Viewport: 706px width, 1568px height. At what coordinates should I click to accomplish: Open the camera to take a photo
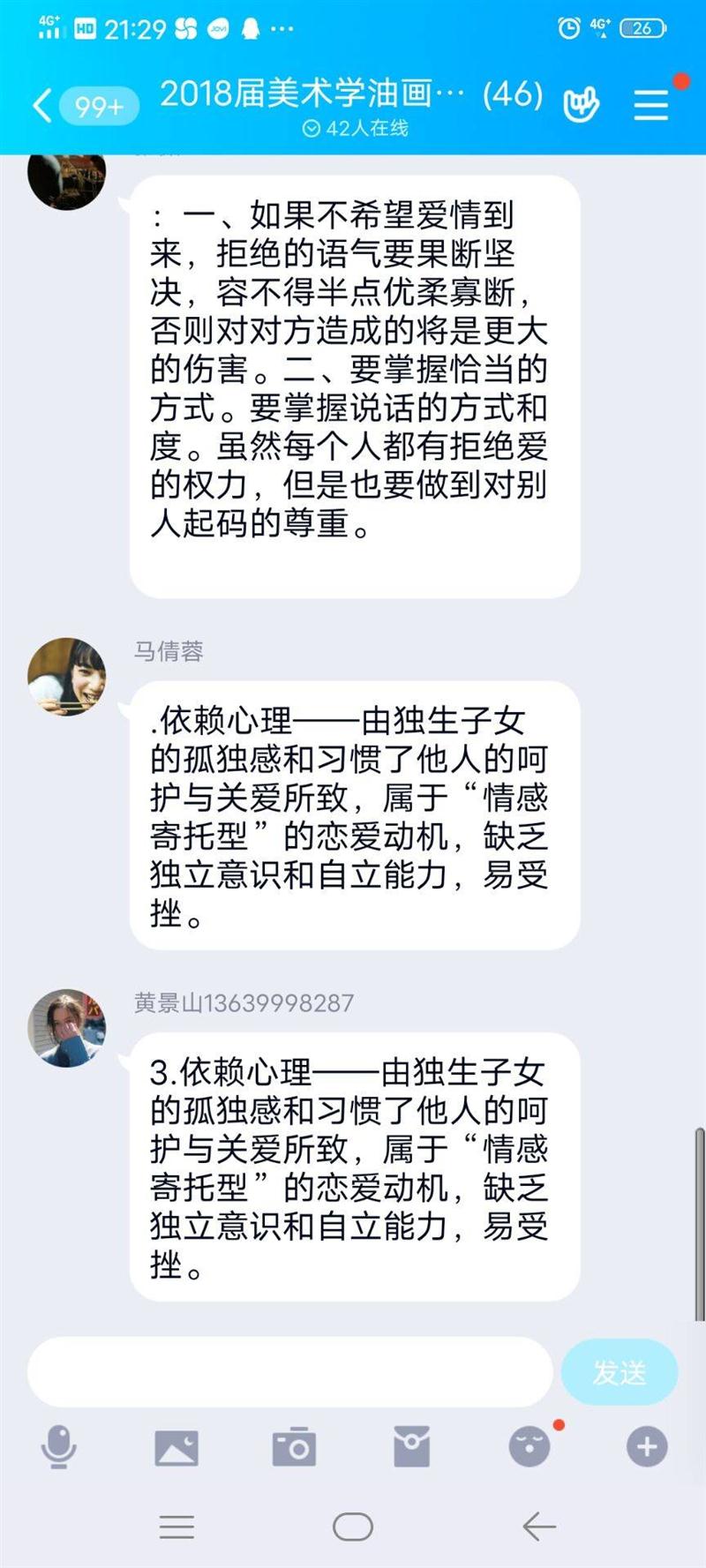click(294, 1447)
